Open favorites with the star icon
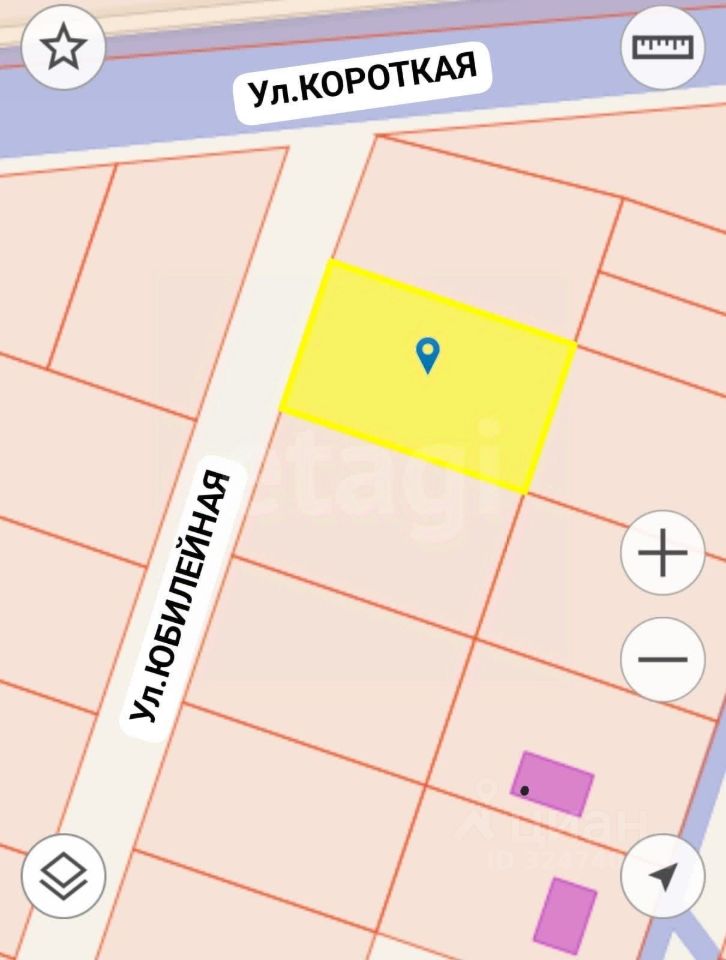The width and height of the screenshot is (726, 960). tap(64, 49)
